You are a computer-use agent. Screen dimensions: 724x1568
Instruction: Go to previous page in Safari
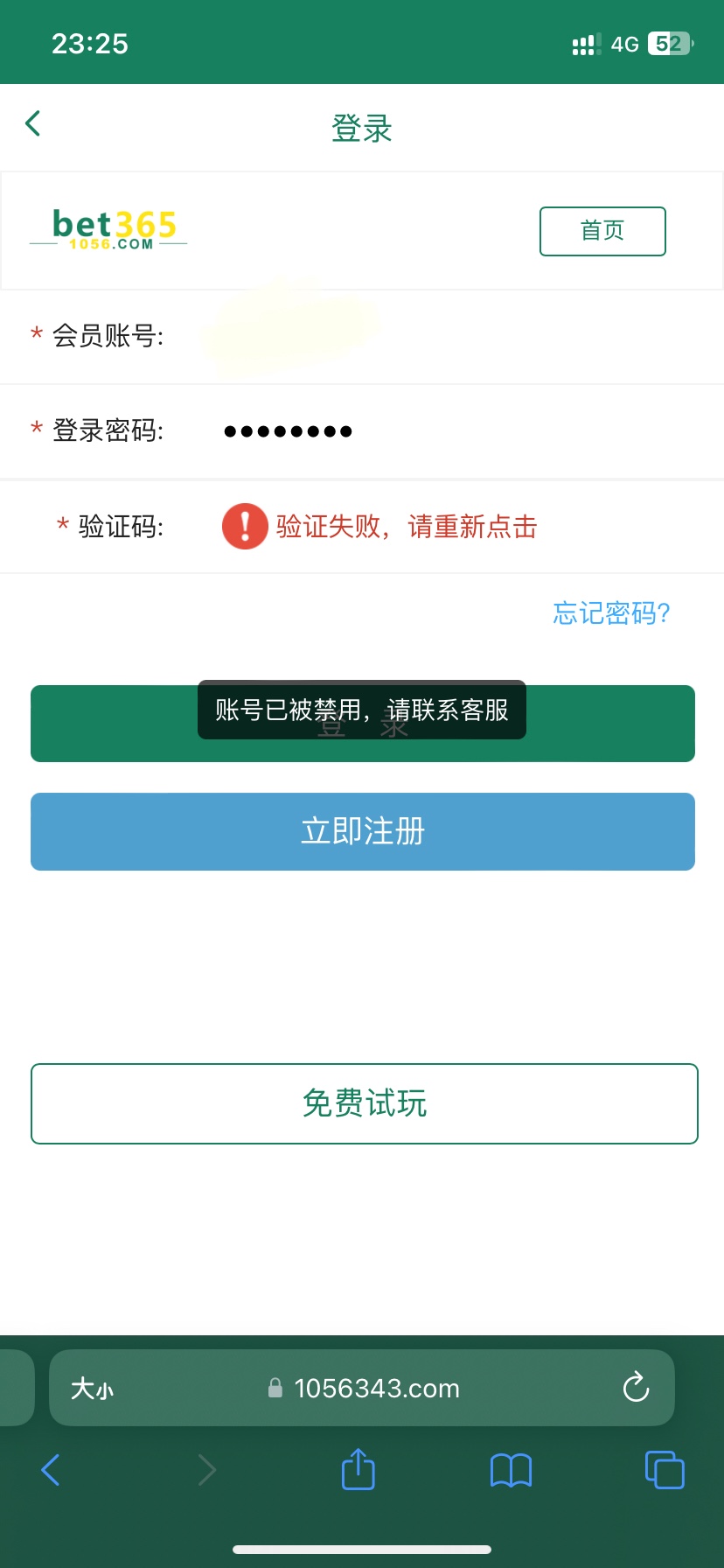51,1470
